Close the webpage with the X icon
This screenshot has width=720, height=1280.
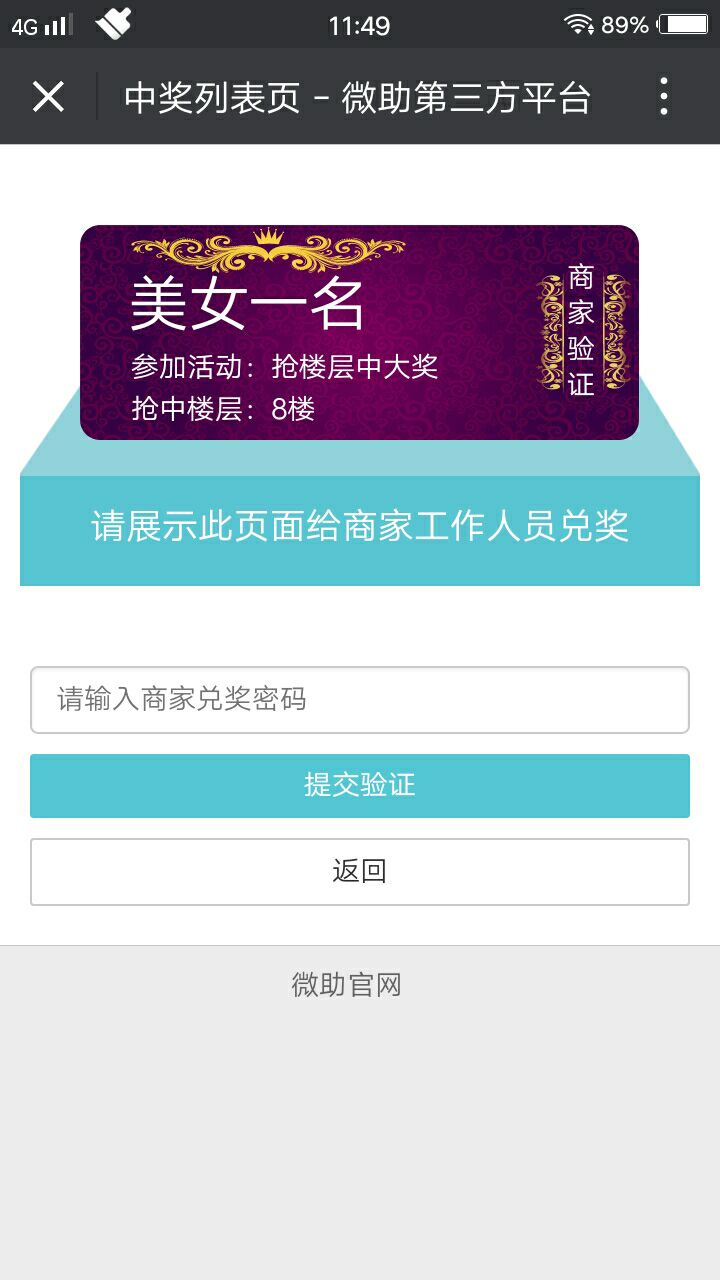[48, 97]
